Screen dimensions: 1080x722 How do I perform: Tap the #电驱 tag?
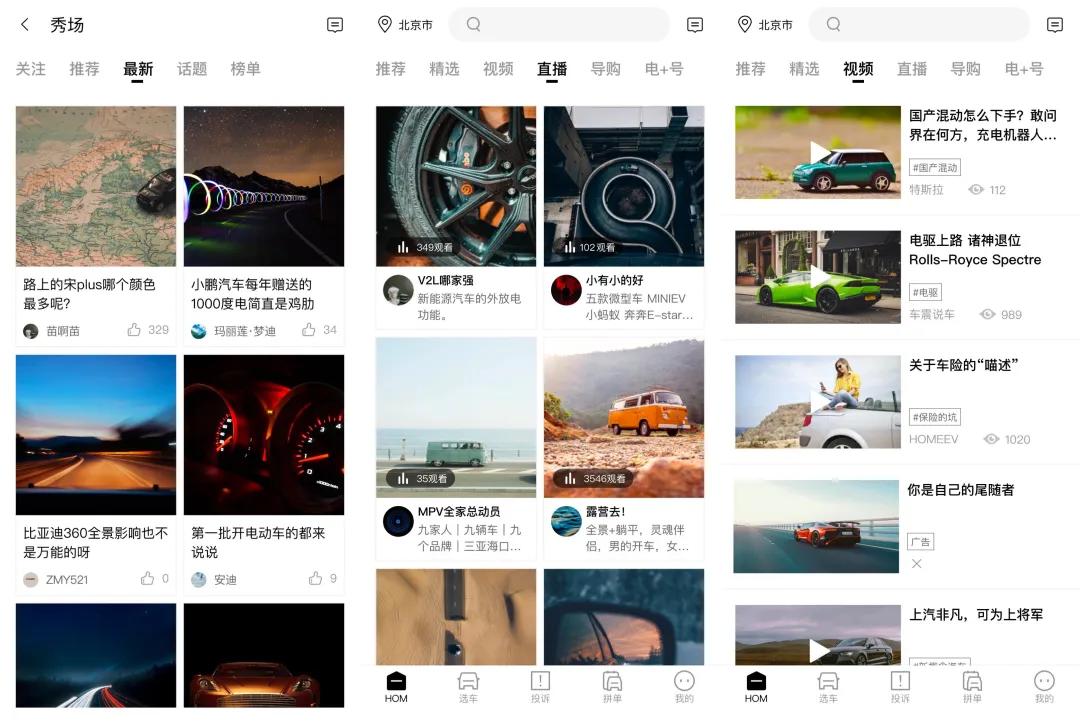925,292
